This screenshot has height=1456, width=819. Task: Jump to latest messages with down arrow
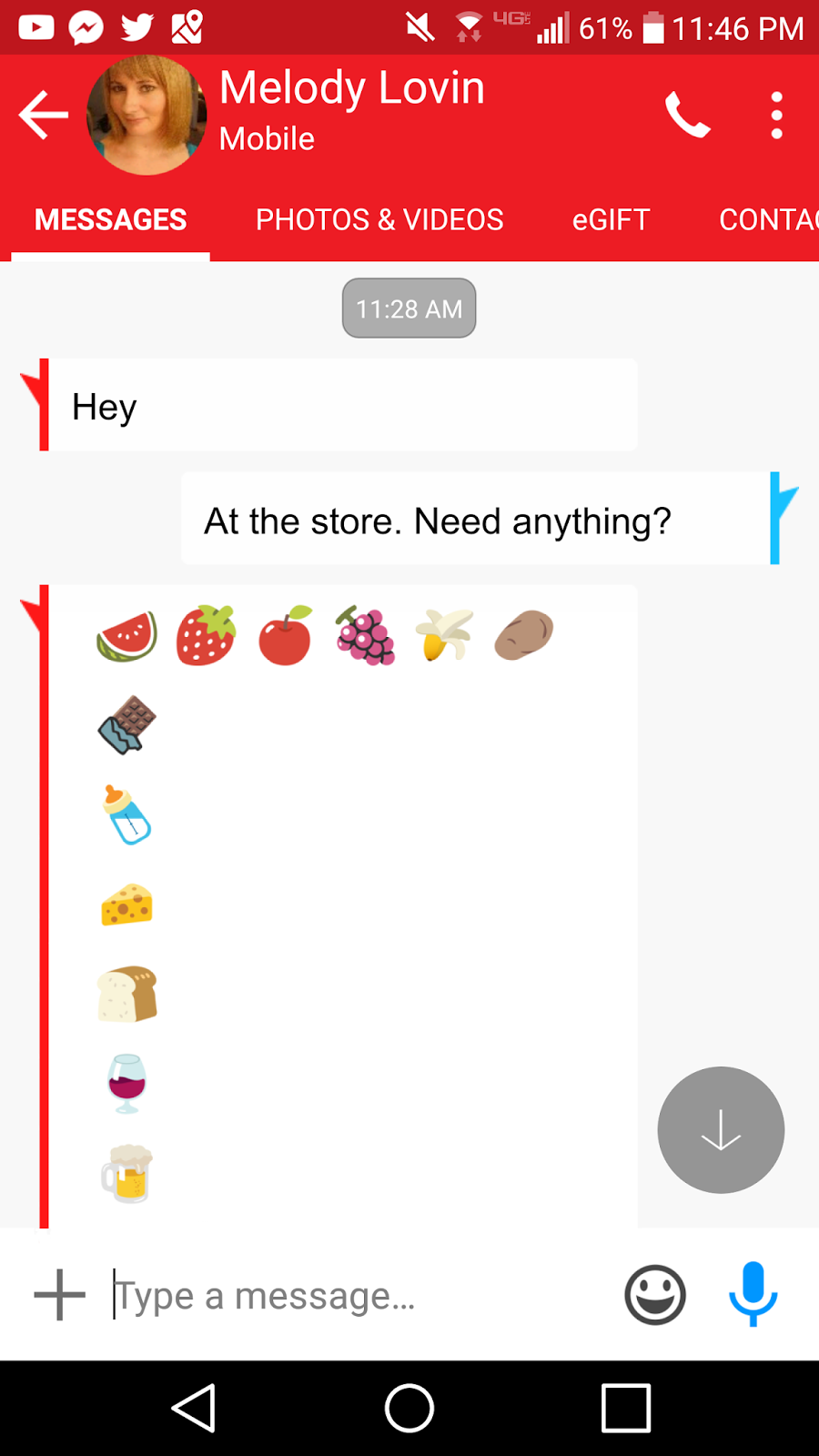pyautogui.click(x=721, y=1129)
